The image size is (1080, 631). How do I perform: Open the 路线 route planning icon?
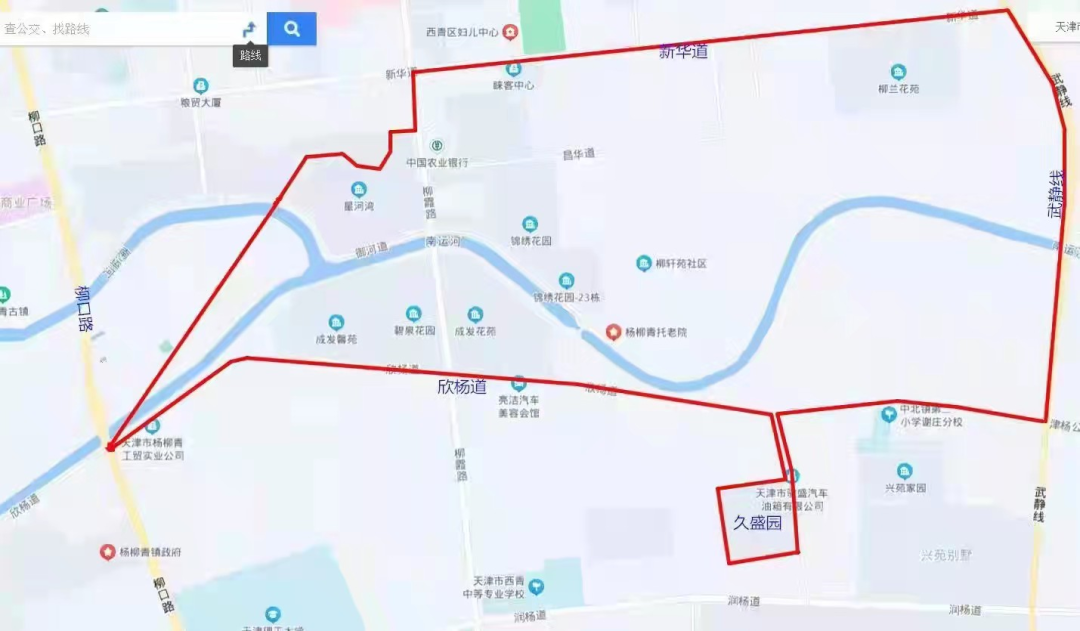click(x=248, y=30)
